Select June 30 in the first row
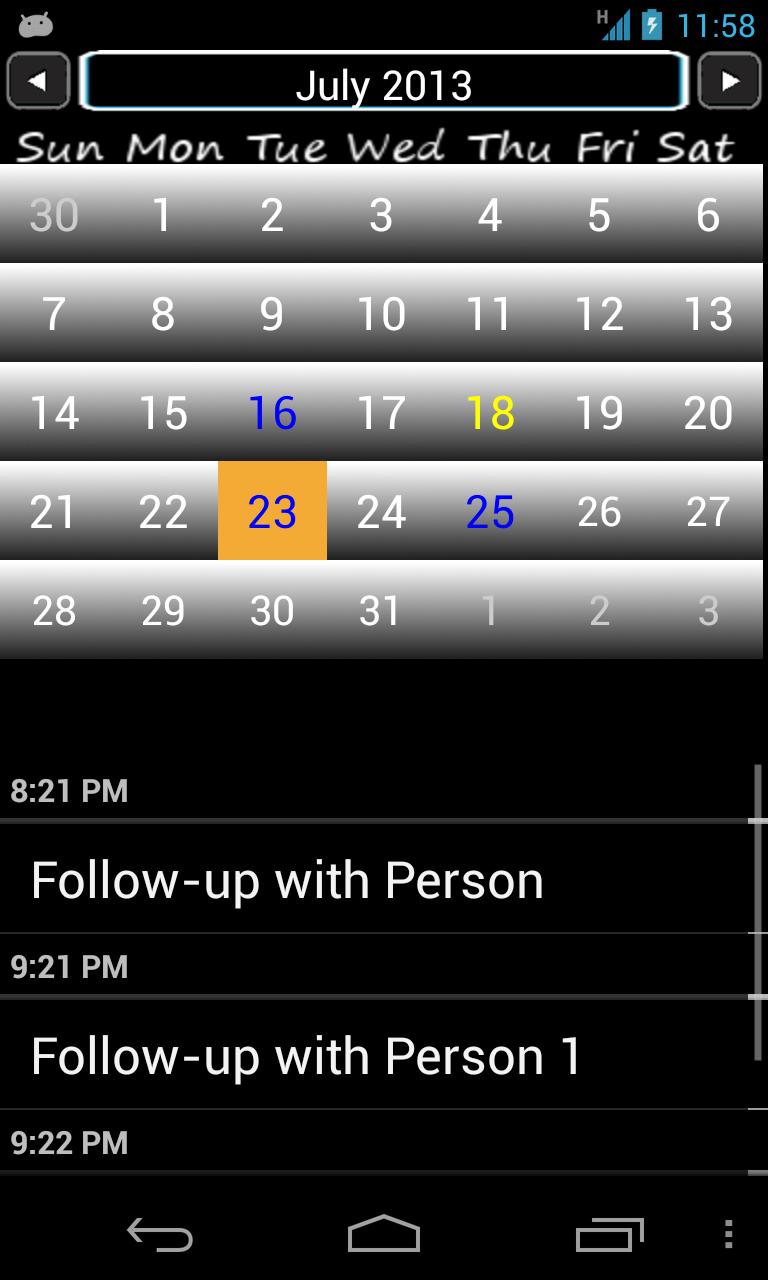This screenshot has width=768, height=1280. (54, 215)
